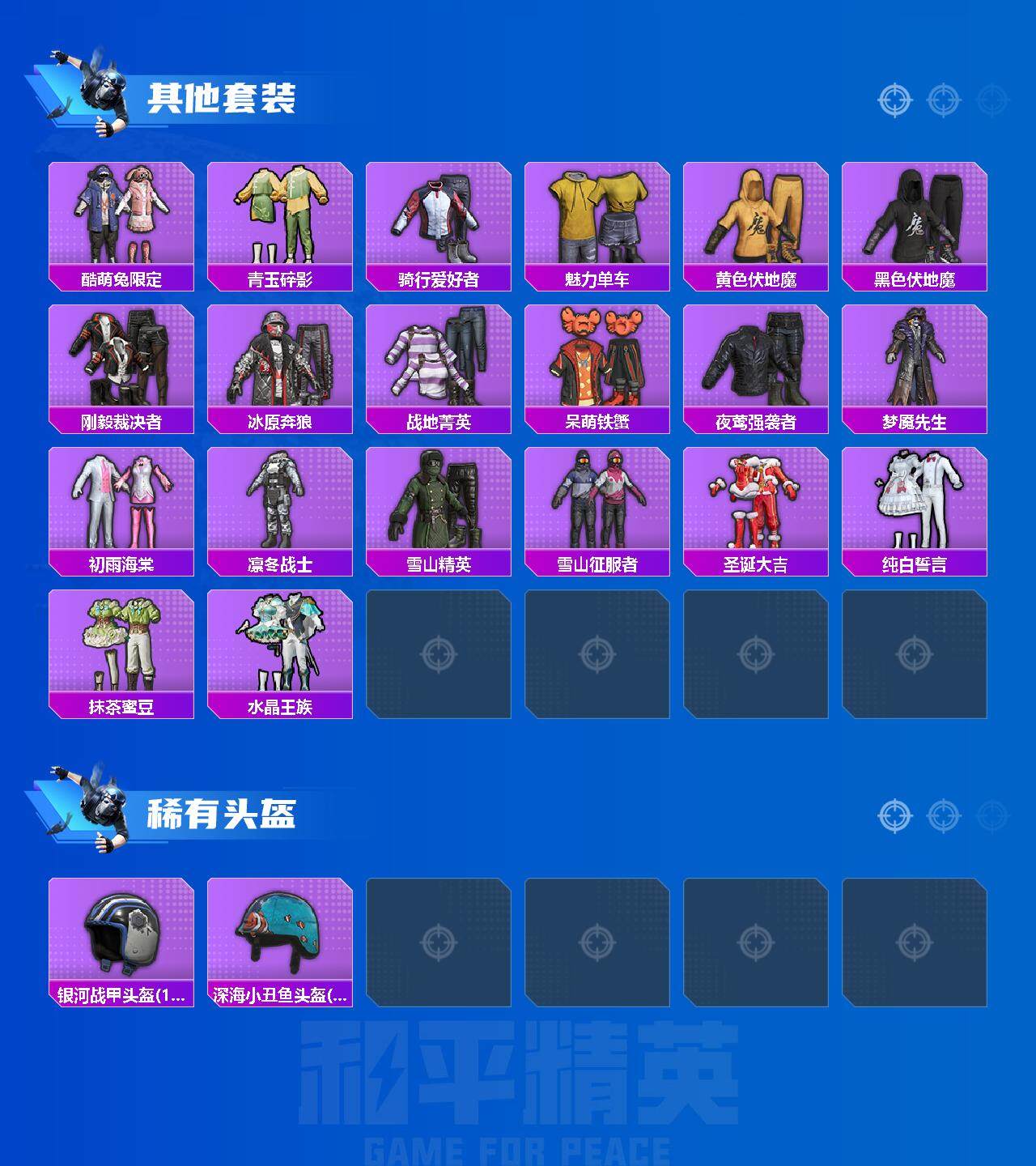The image size is (1036, 1166).
Task: Click the first crosshair icon beside 其他套装
Action: pos(894,101)
